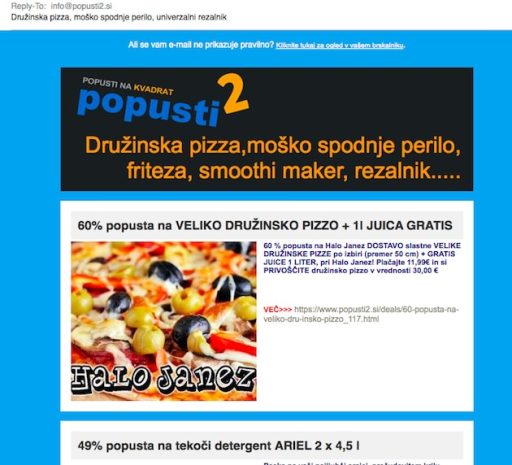This screenshot has width=512, height=465.
Task: Open the view-in-browser link at top
Action: tap(340, 46)
